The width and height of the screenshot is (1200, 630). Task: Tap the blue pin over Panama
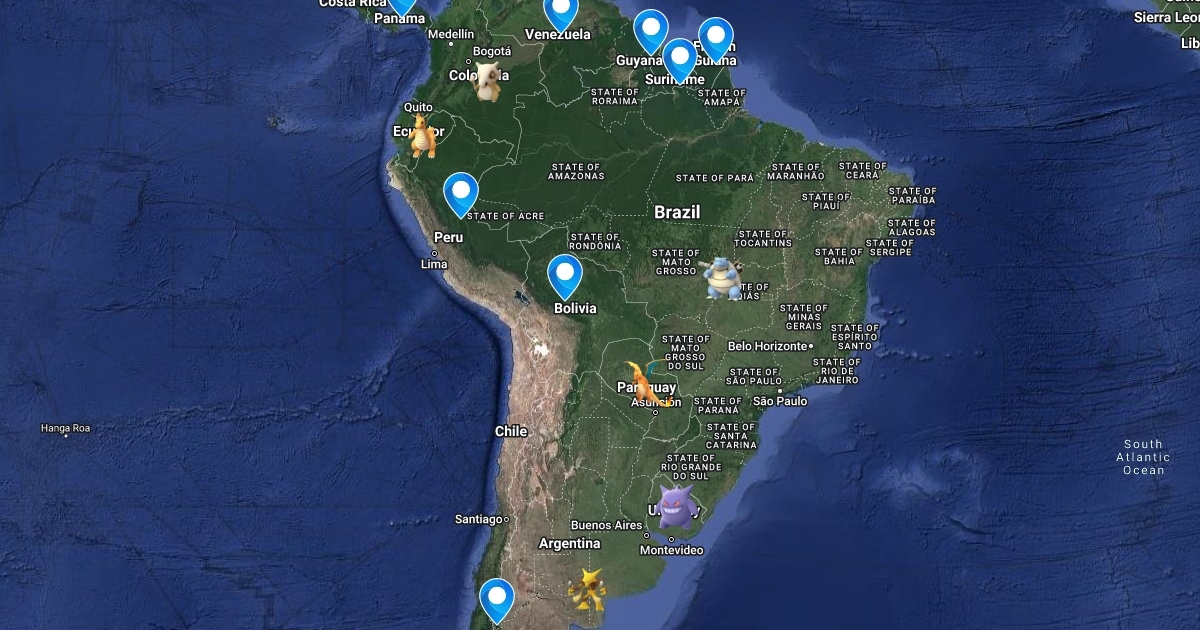click(402, 5)
